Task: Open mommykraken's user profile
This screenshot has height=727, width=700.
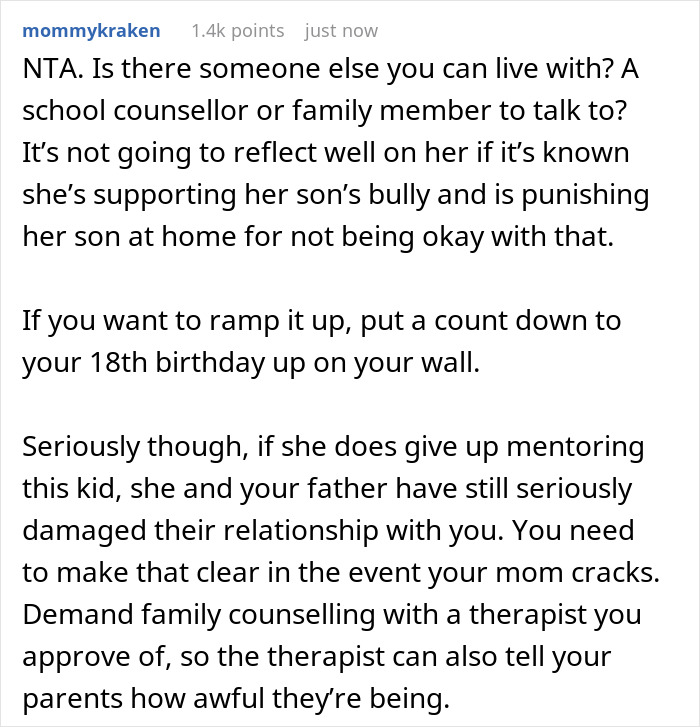Action: (91, 31)
